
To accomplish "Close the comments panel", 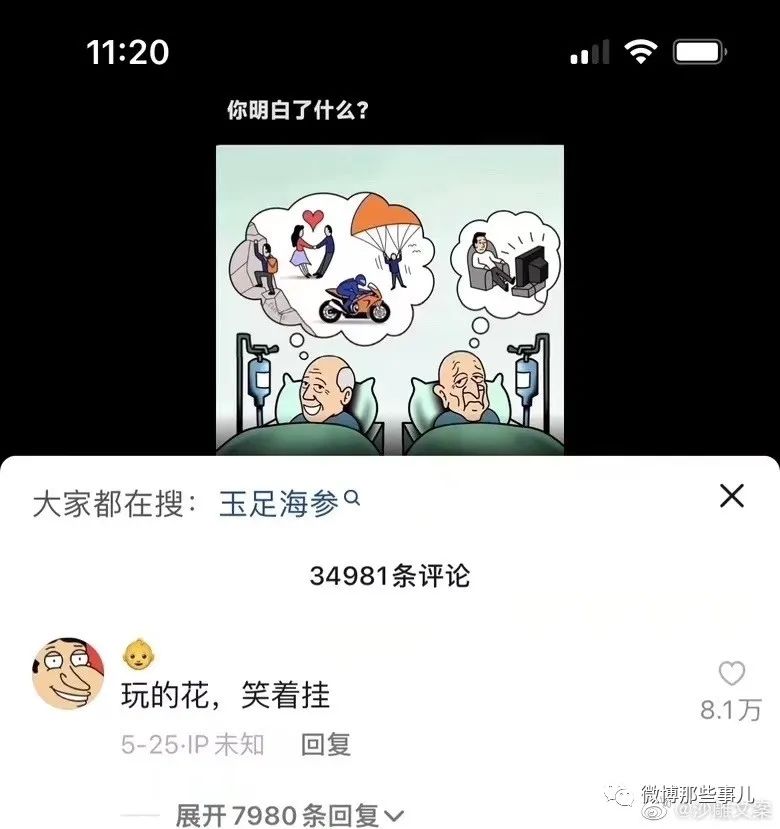I will tap(732, 496).
